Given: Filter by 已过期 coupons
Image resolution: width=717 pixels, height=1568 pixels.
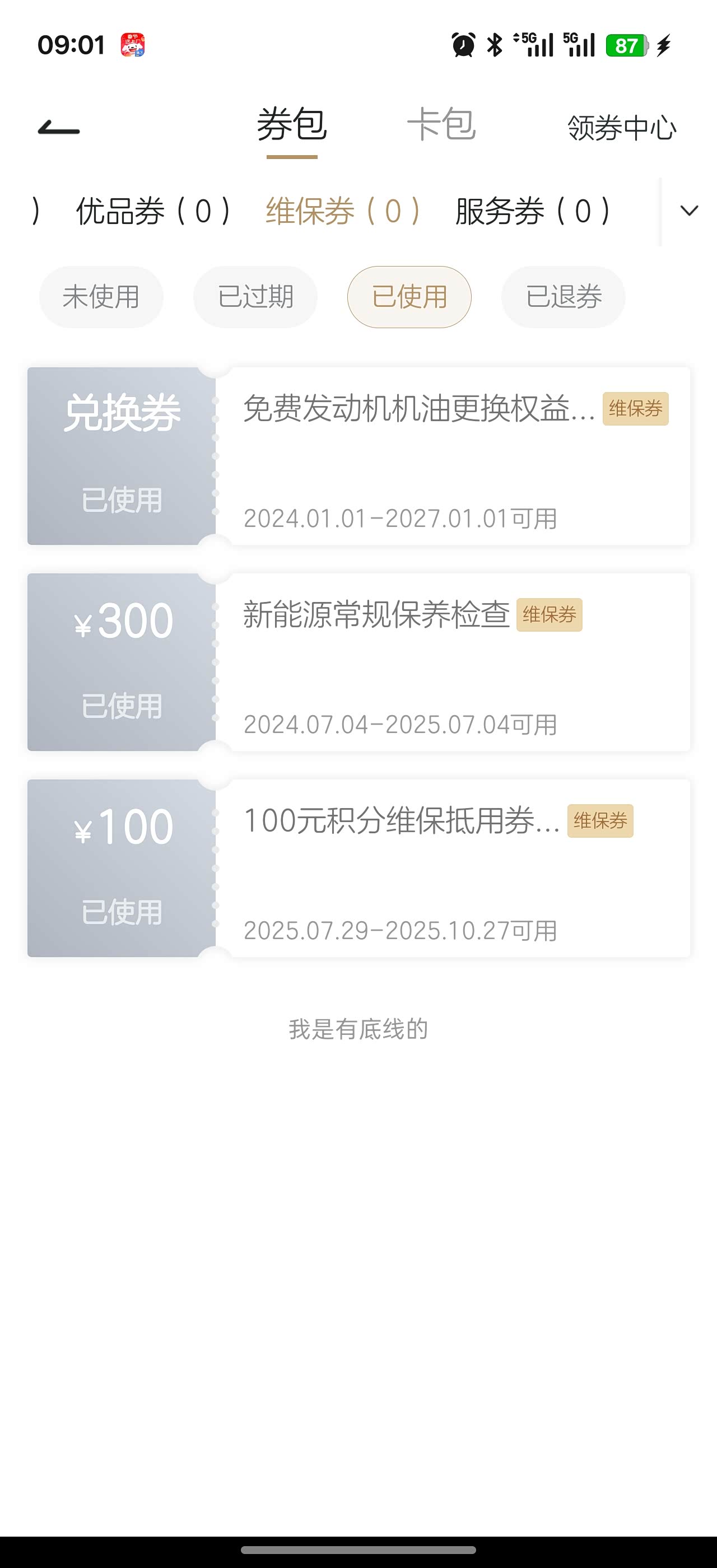Looking at the screenshot, I should (255, 297).
